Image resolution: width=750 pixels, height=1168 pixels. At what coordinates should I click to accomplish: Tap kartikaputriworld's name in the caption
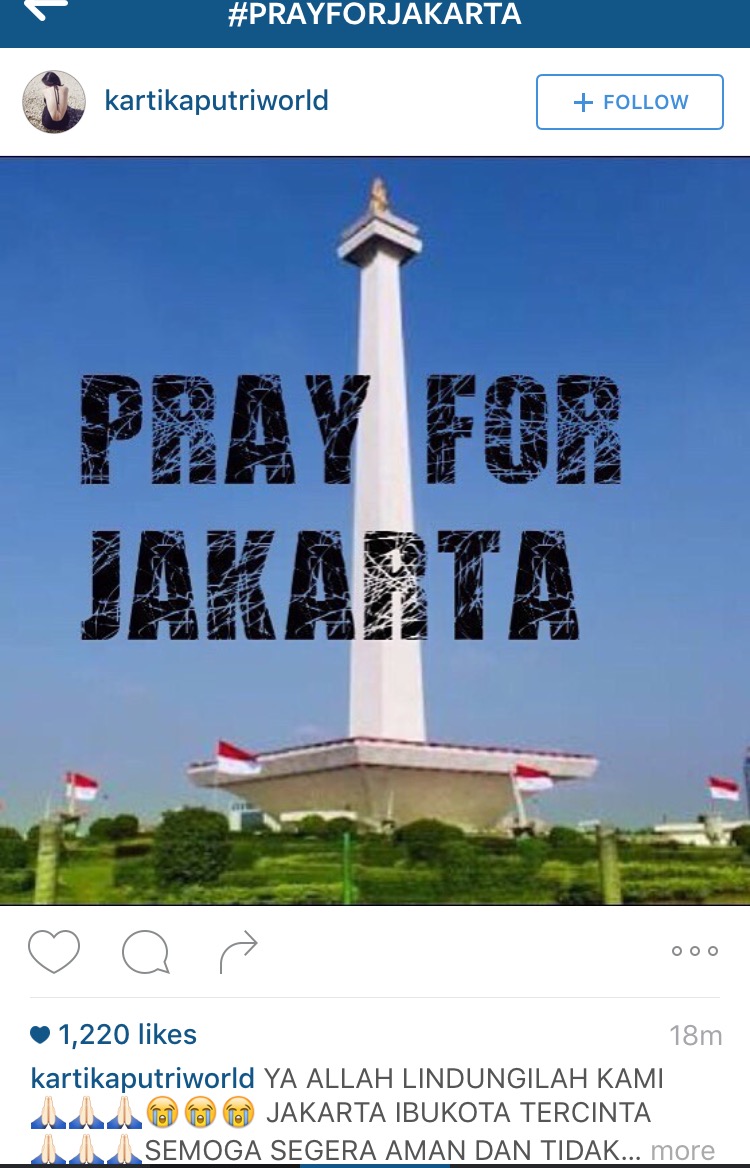coord(143,1078)
